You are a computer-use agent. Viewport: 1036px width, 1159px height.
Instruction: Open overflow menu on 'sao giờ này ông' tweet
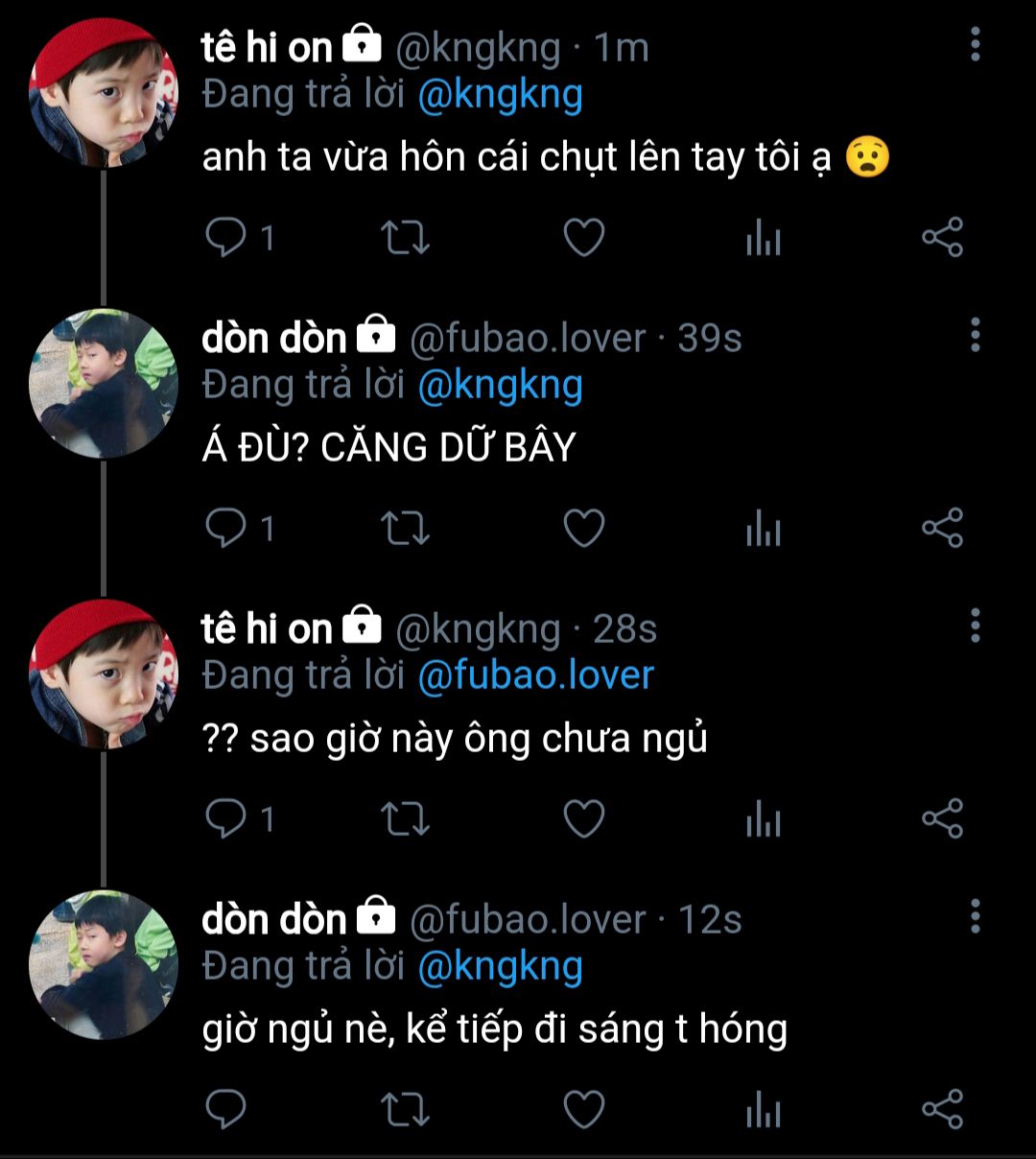pyautogui.click(x=976, y=626)
